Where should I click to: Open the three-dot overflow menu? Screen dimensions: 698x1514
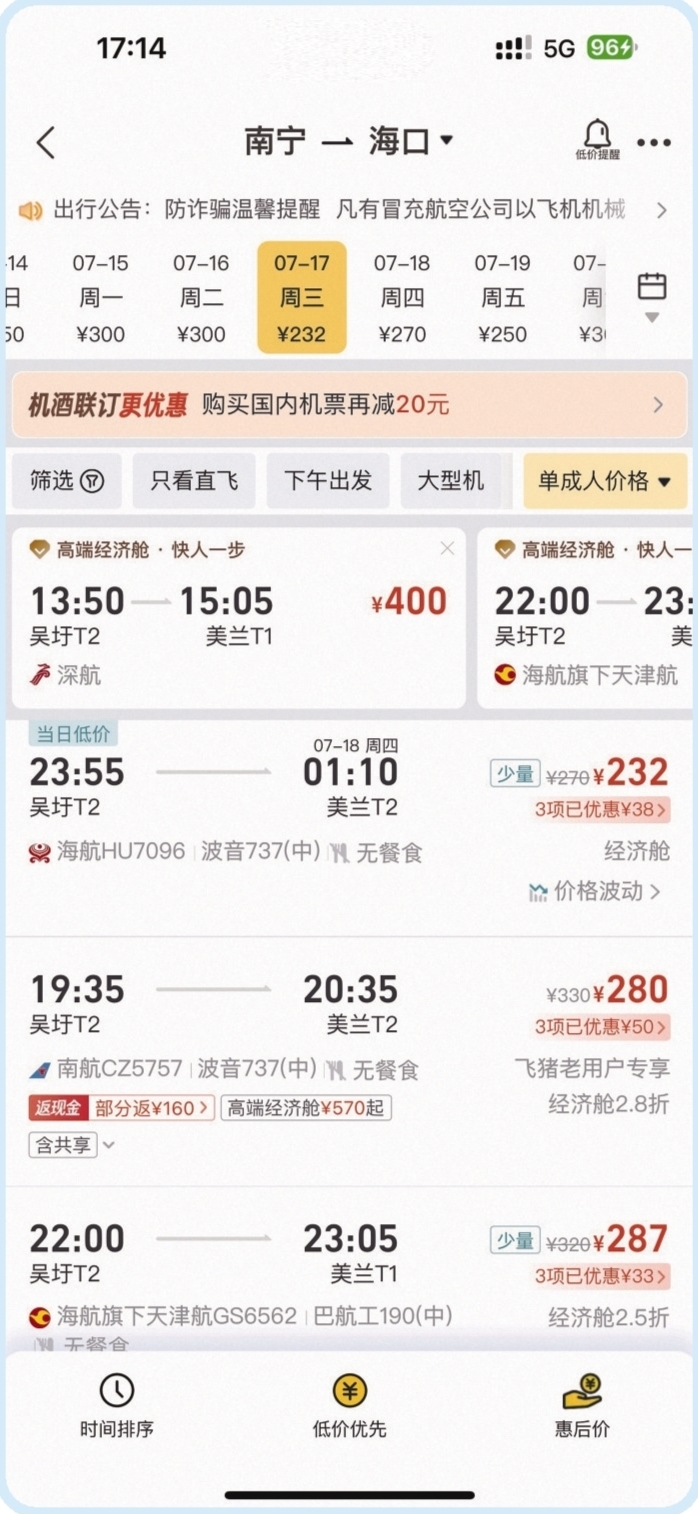coord(654,143)
